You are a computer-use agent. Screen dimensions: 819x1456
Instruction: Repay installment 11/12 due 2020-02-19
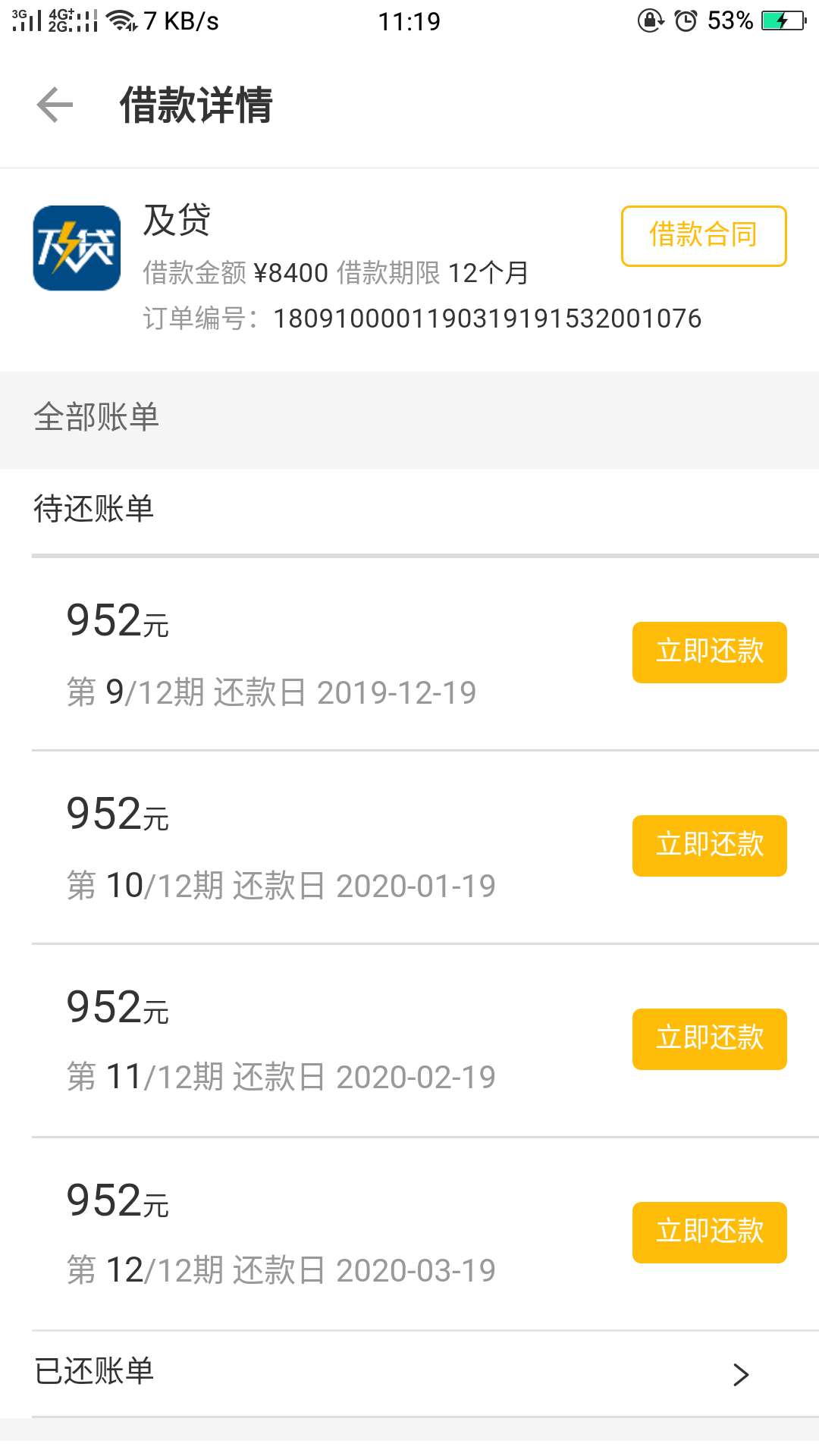[709, 1039]
